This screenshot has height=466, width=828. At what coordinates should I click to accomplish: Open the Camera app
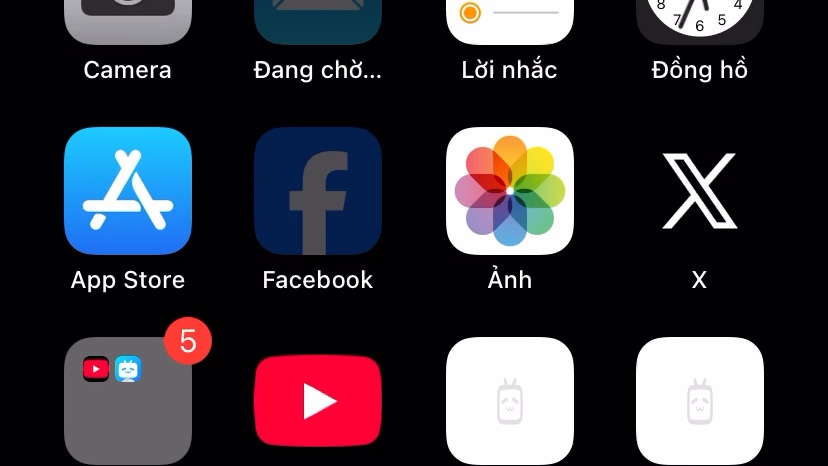(x=127, y=22)
